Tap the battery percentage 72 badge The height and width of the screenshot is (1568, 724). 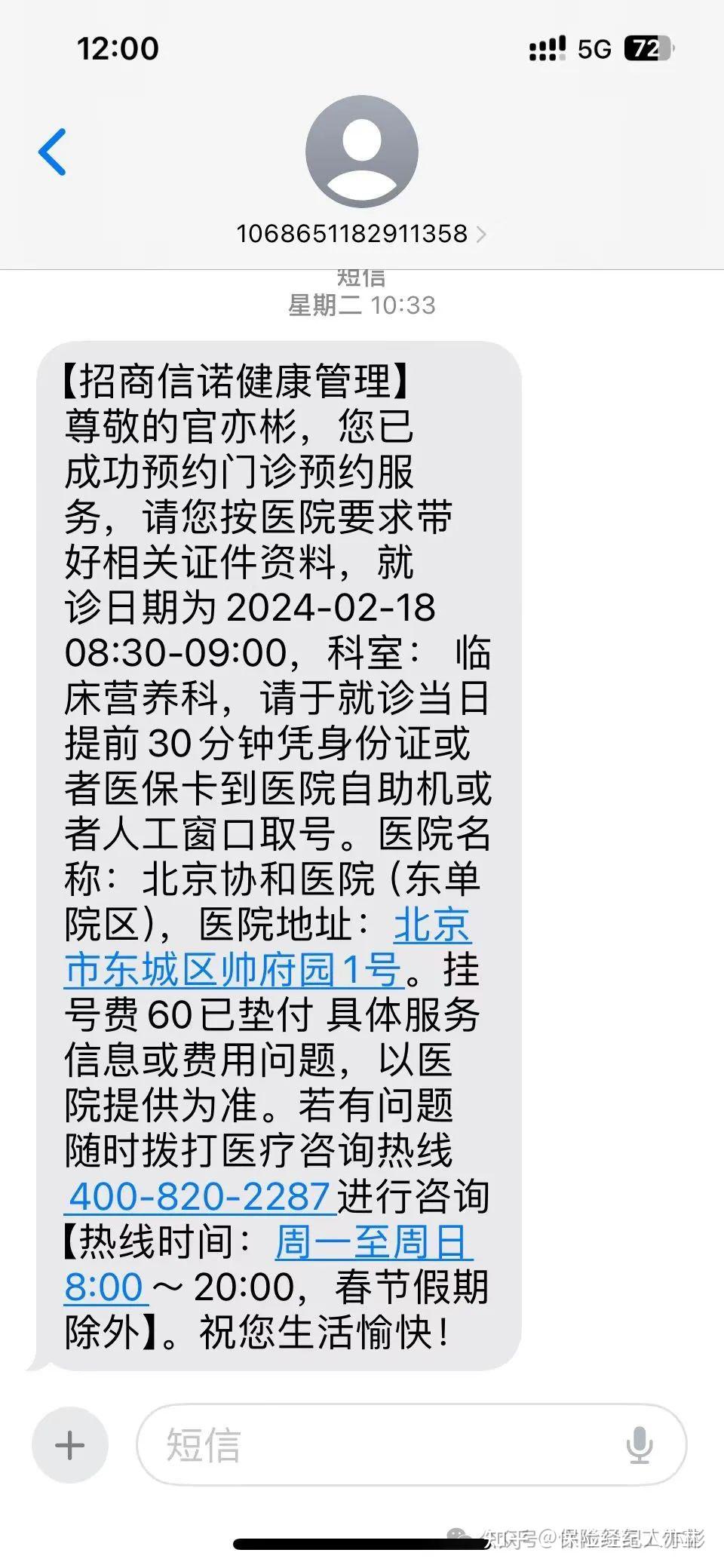point(646,48)
